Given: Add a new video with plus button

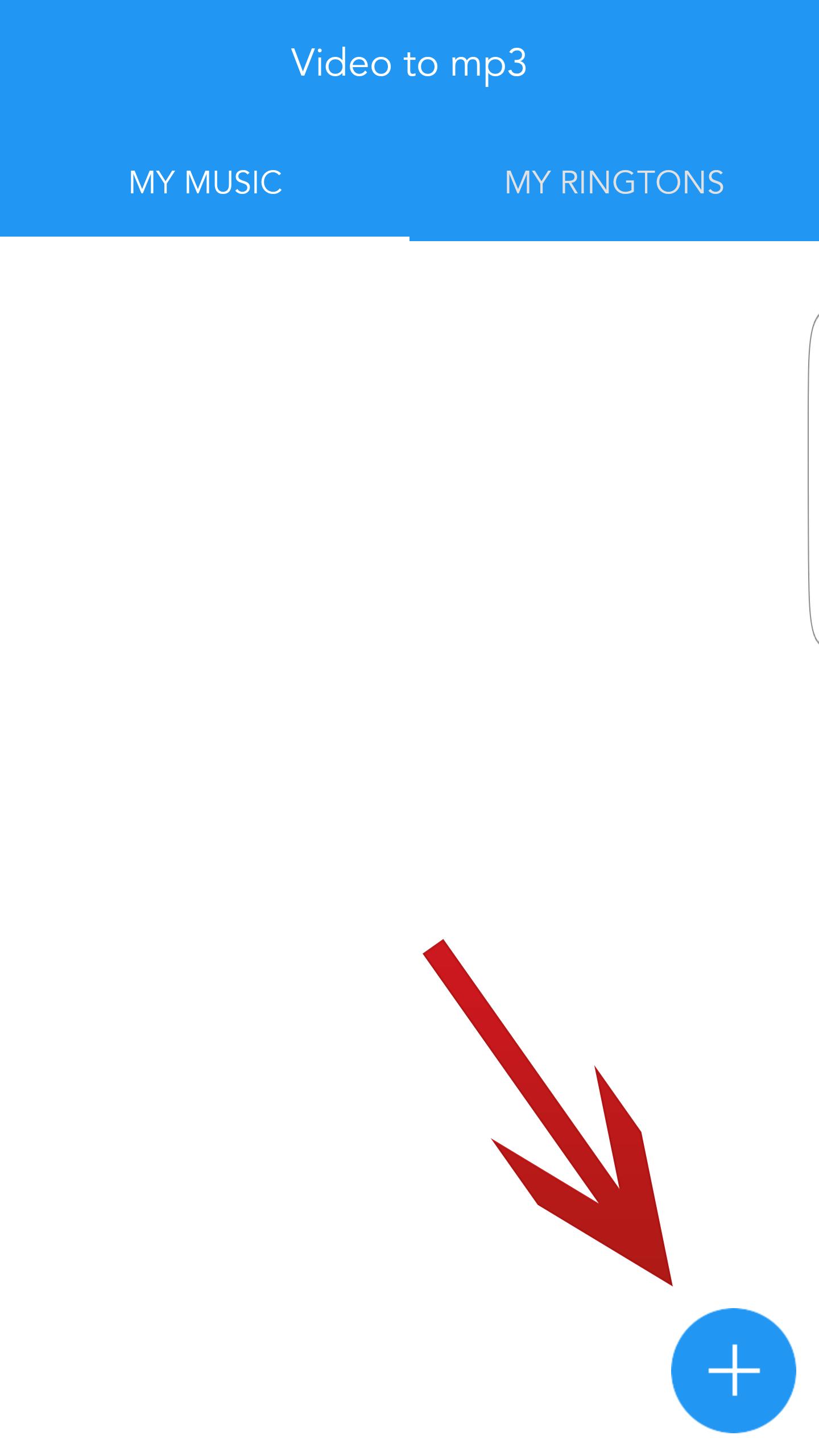Looking at the screenshot, I should [733, 1370].
